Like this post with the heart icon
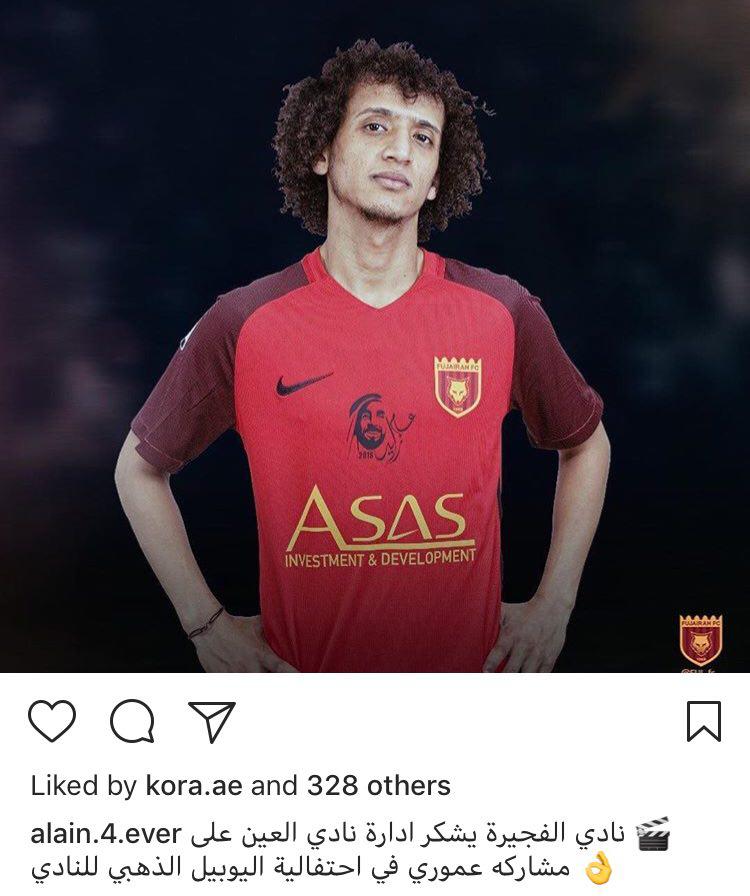Viewport: 750px width, 896px height. 52,721
